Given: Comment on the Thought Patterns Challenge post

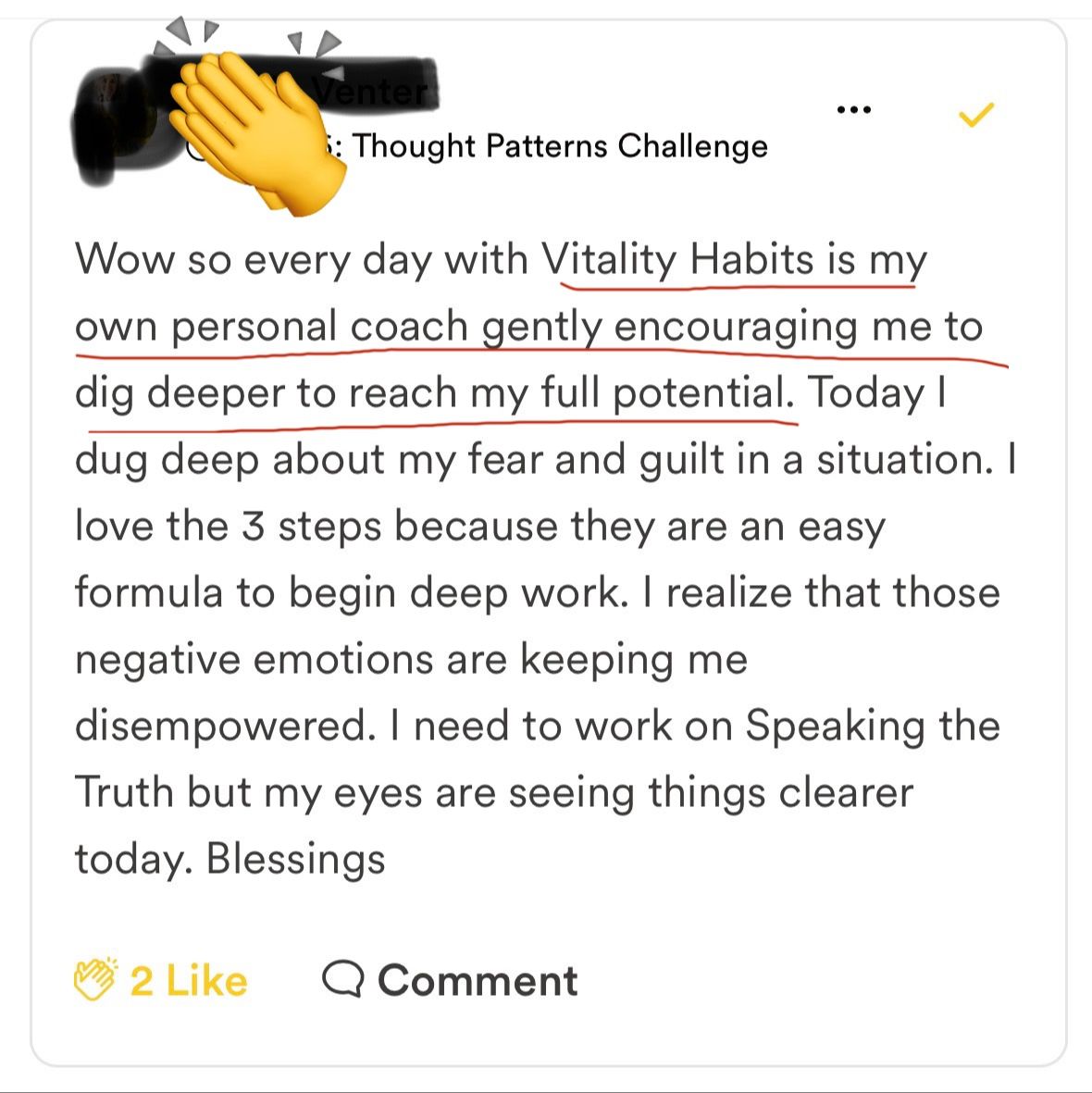Looking at the screenshot, I should (450, 980).
